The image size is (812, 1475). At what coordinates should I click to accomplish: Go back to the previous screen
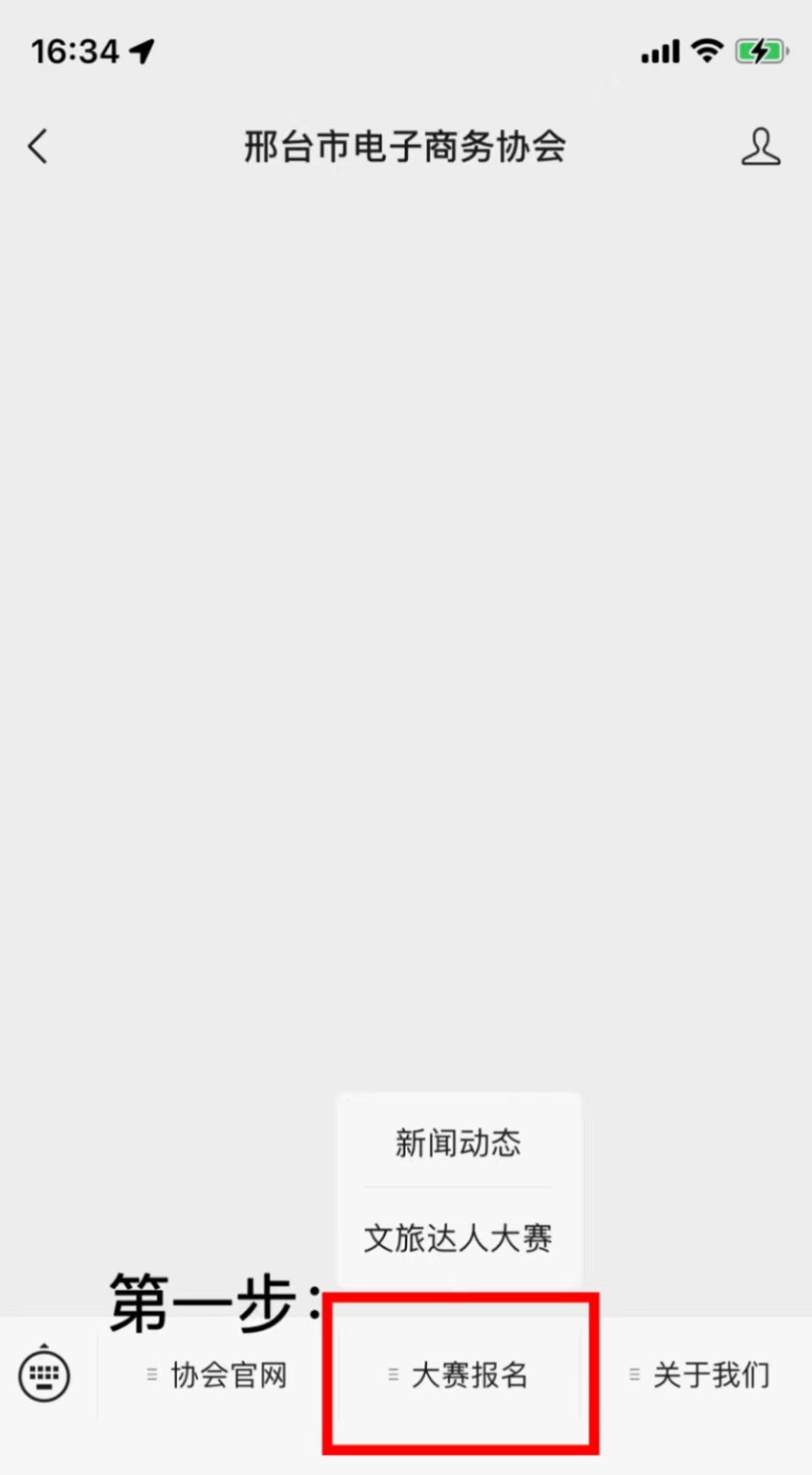(x=38, y=146)
